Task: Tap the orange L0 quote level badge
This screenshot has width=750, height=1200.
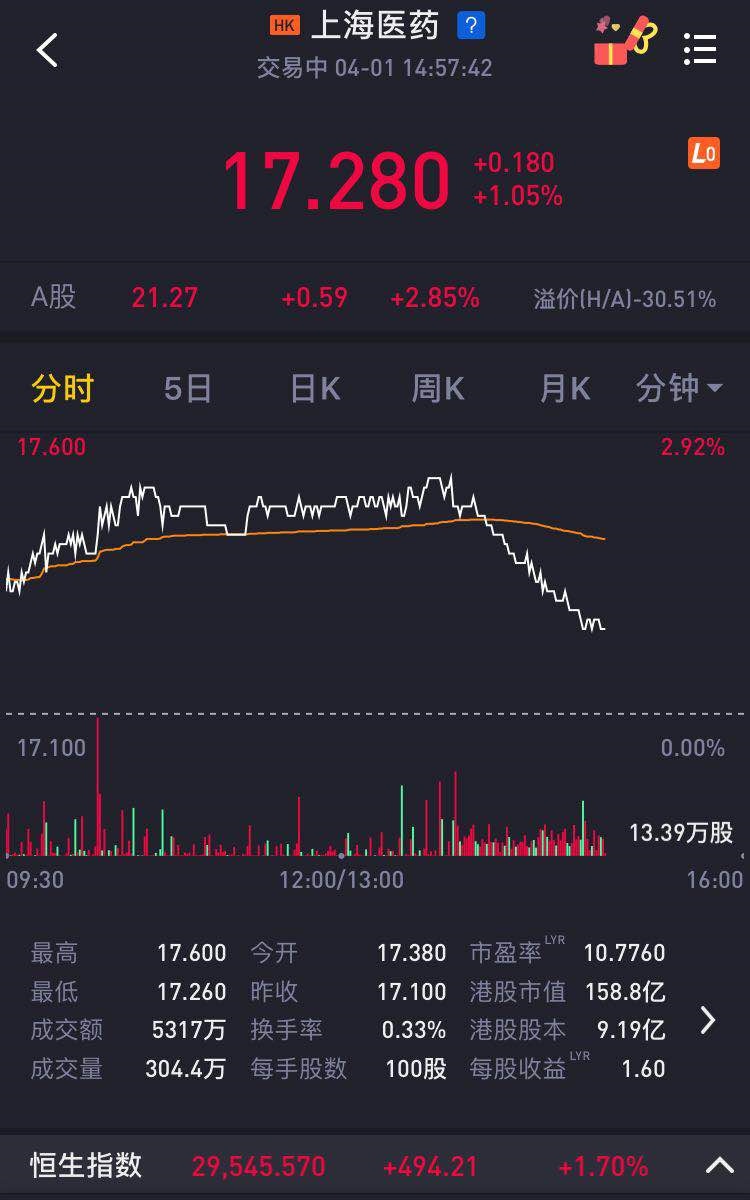Action: (x=704, y=154)
